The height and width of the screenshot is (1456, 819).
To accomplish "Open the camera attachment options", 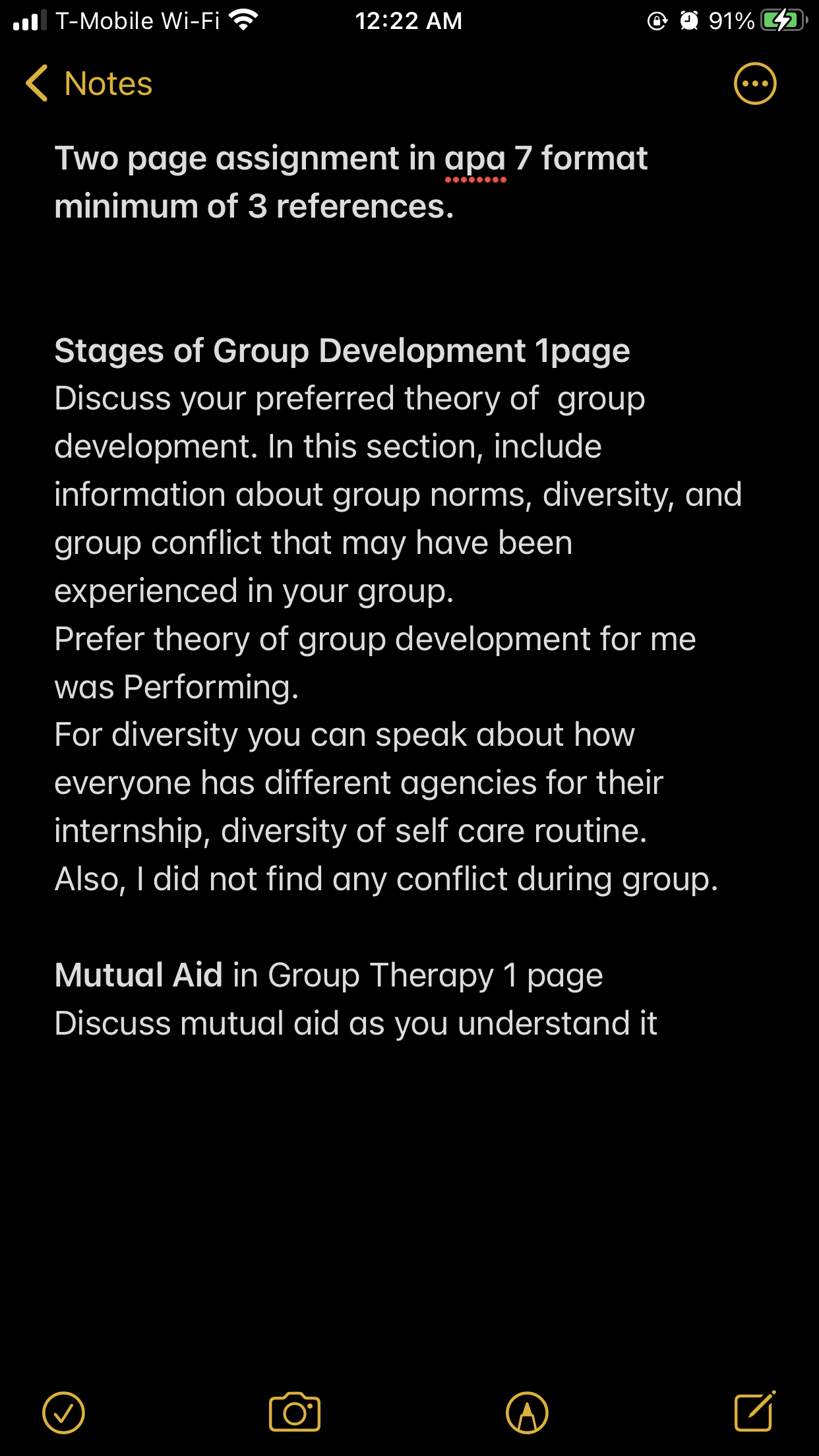I will tap(295, 1412).
